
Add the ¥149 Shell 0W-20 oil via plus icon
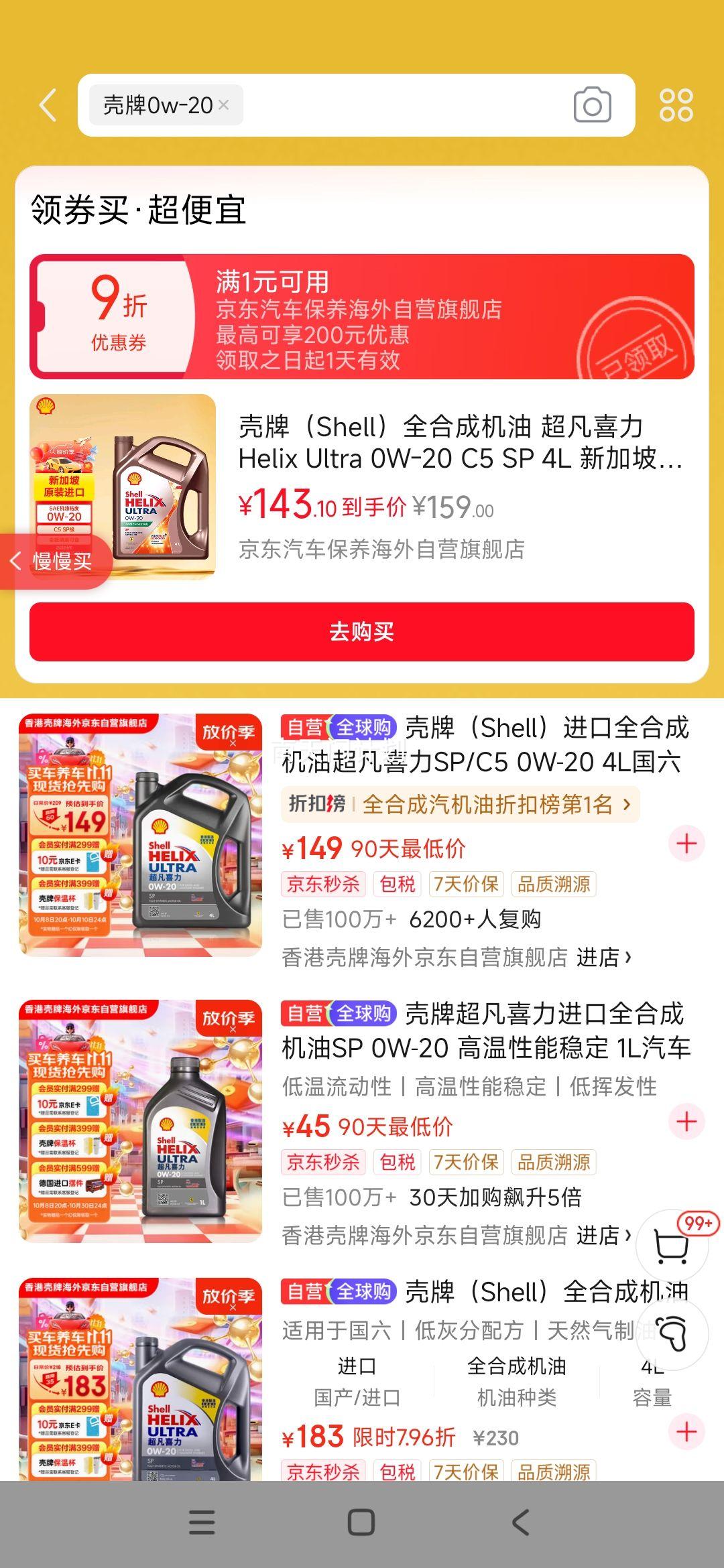pos(686,844)
